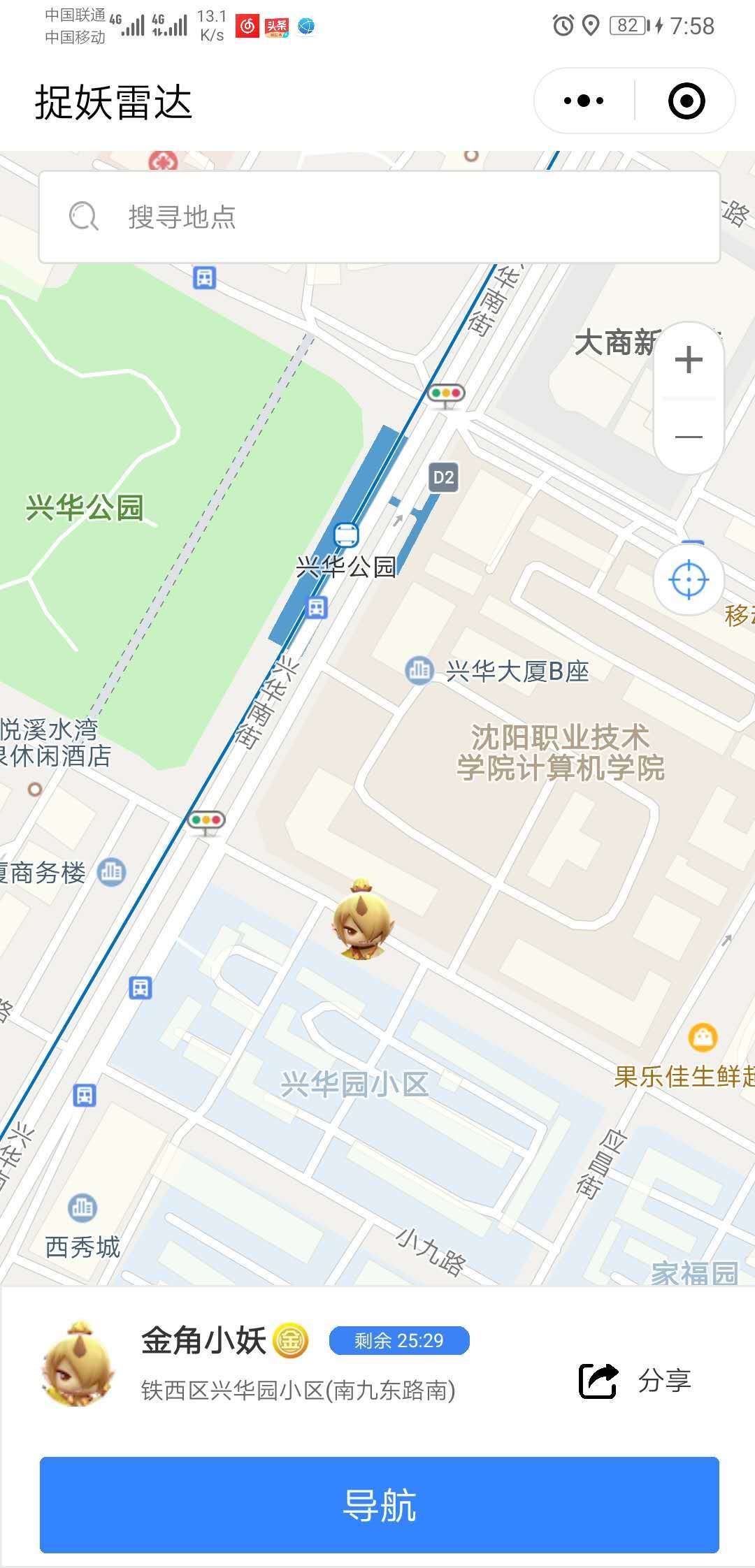This screenshot has height=1568, width=755.
Task: Tap the circle button to exit the mini-program
Action: pyautogui.click(x=686, y=100)
